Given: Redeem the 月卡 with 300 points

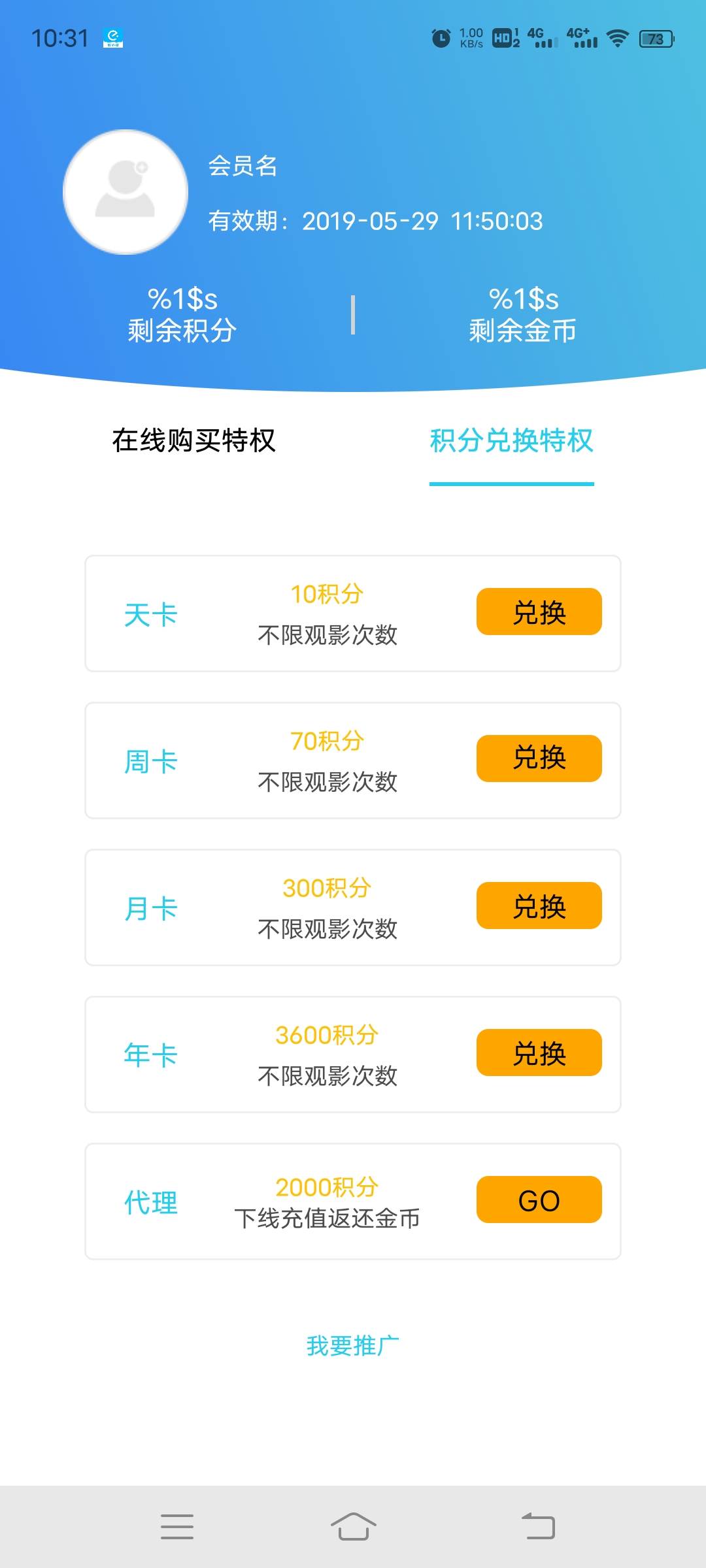Looking at the screenshot, I should [x=539, y=906].
